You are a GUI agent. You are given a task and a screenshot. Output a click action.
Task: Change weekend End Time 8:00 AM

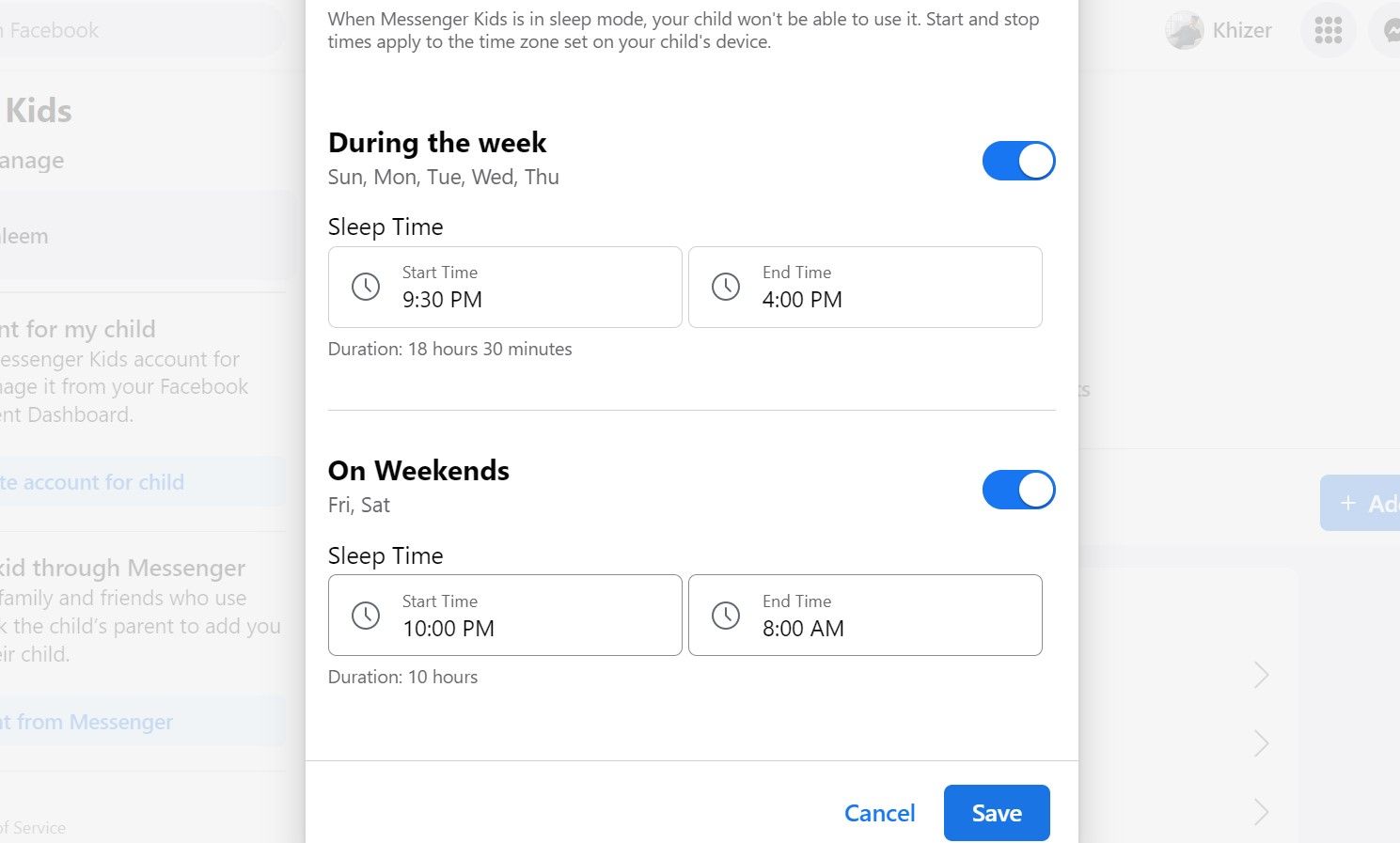[x=865, y=616]
